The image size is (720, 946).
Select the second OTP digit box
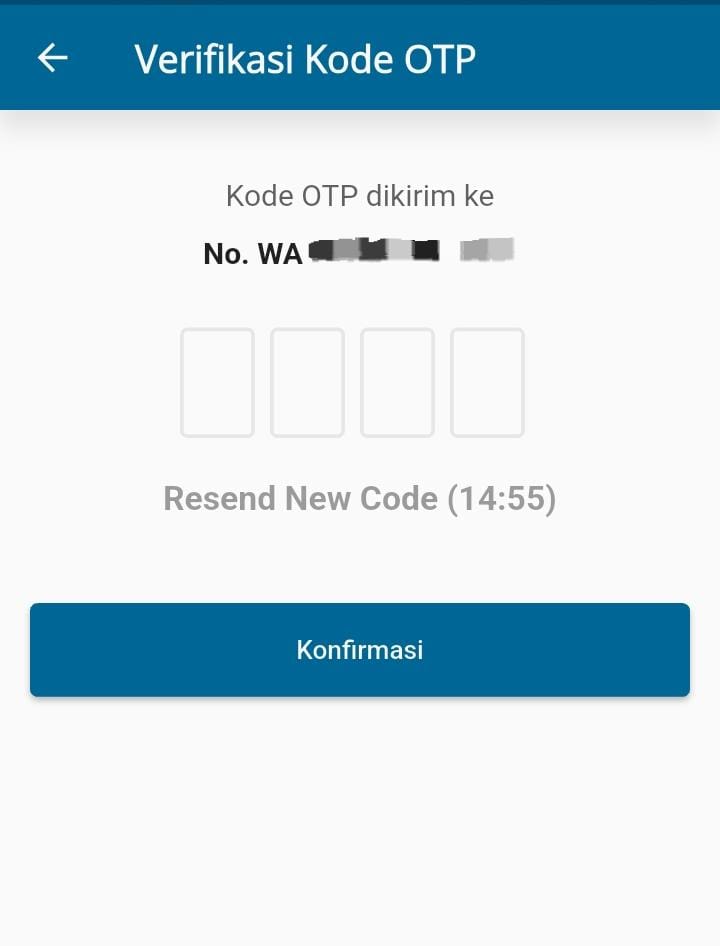tap(307, 382)
